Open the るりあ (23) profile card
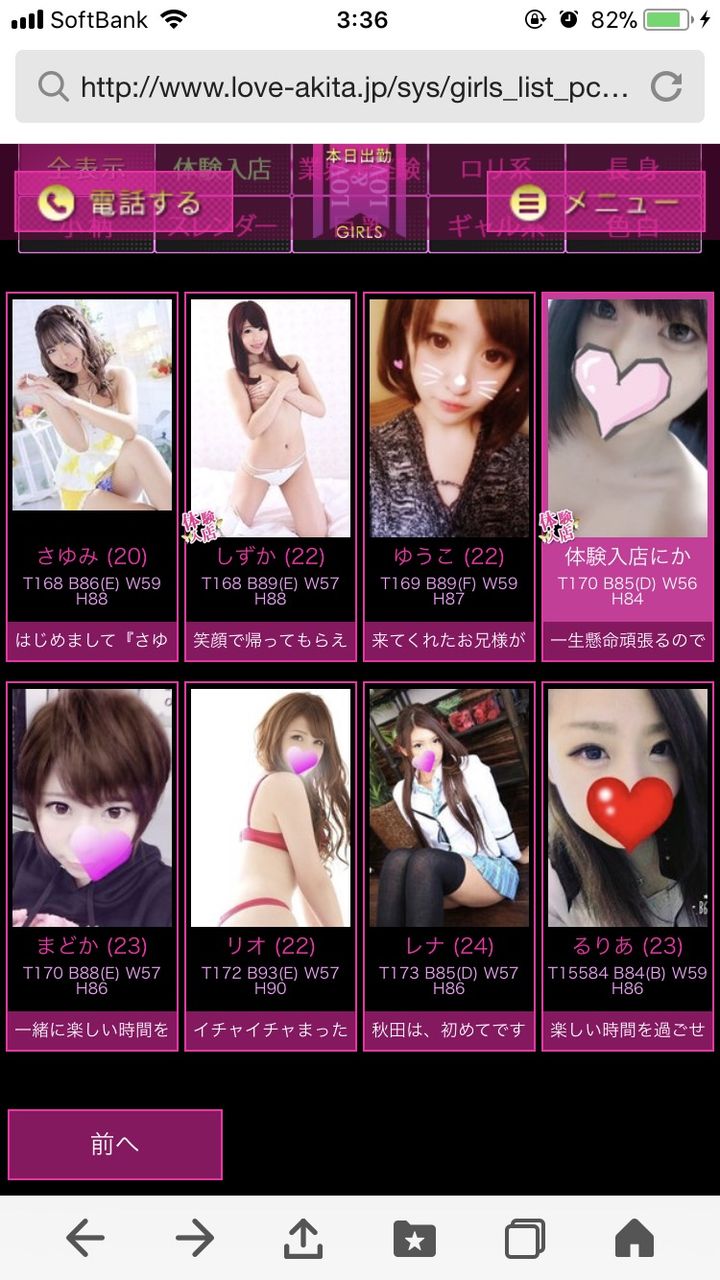This screenshot has width=720, height=1280. coord(627,866)
